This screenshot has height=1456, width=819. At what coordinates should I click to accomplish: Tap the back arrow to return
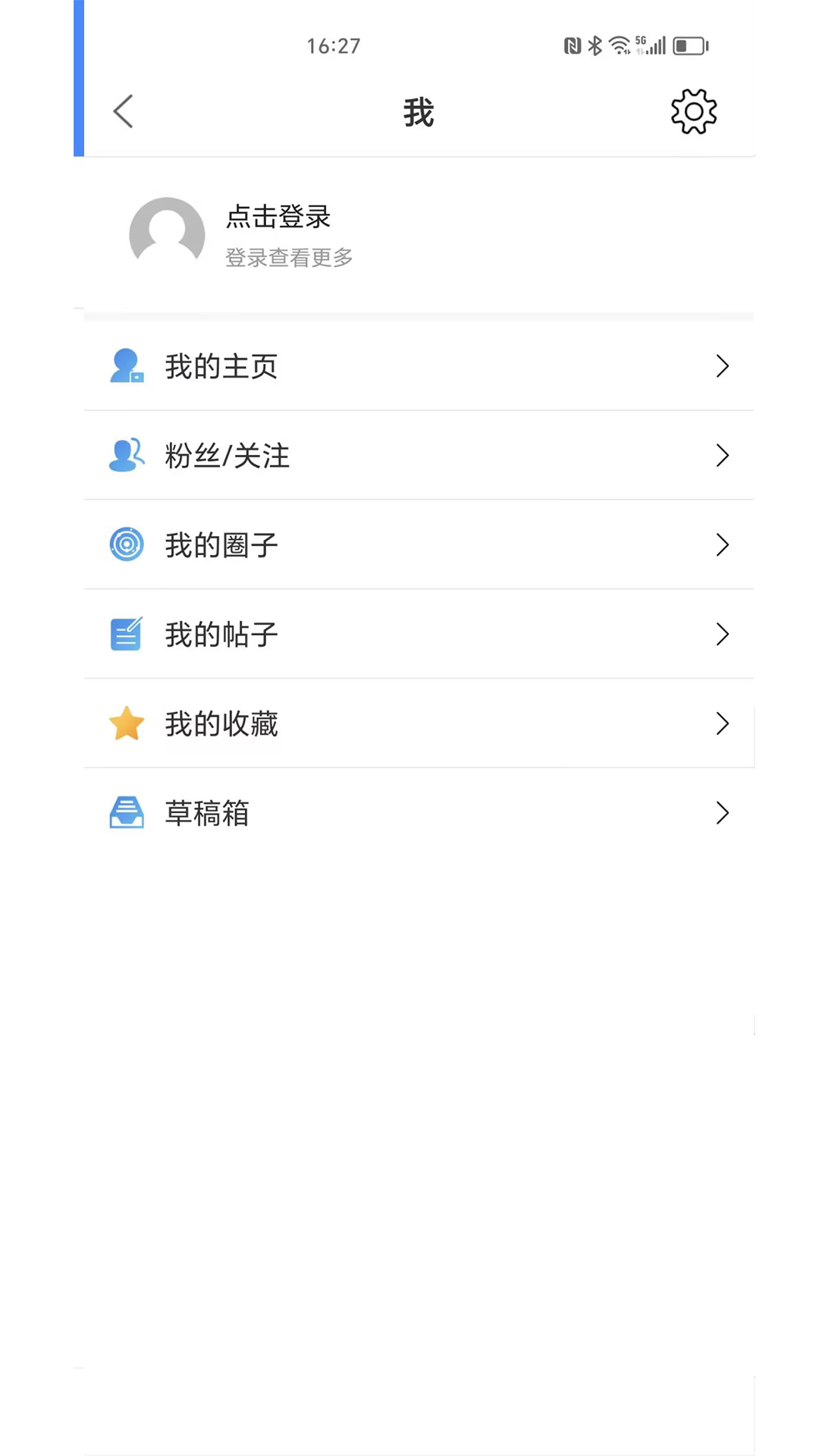pos(123,111)
